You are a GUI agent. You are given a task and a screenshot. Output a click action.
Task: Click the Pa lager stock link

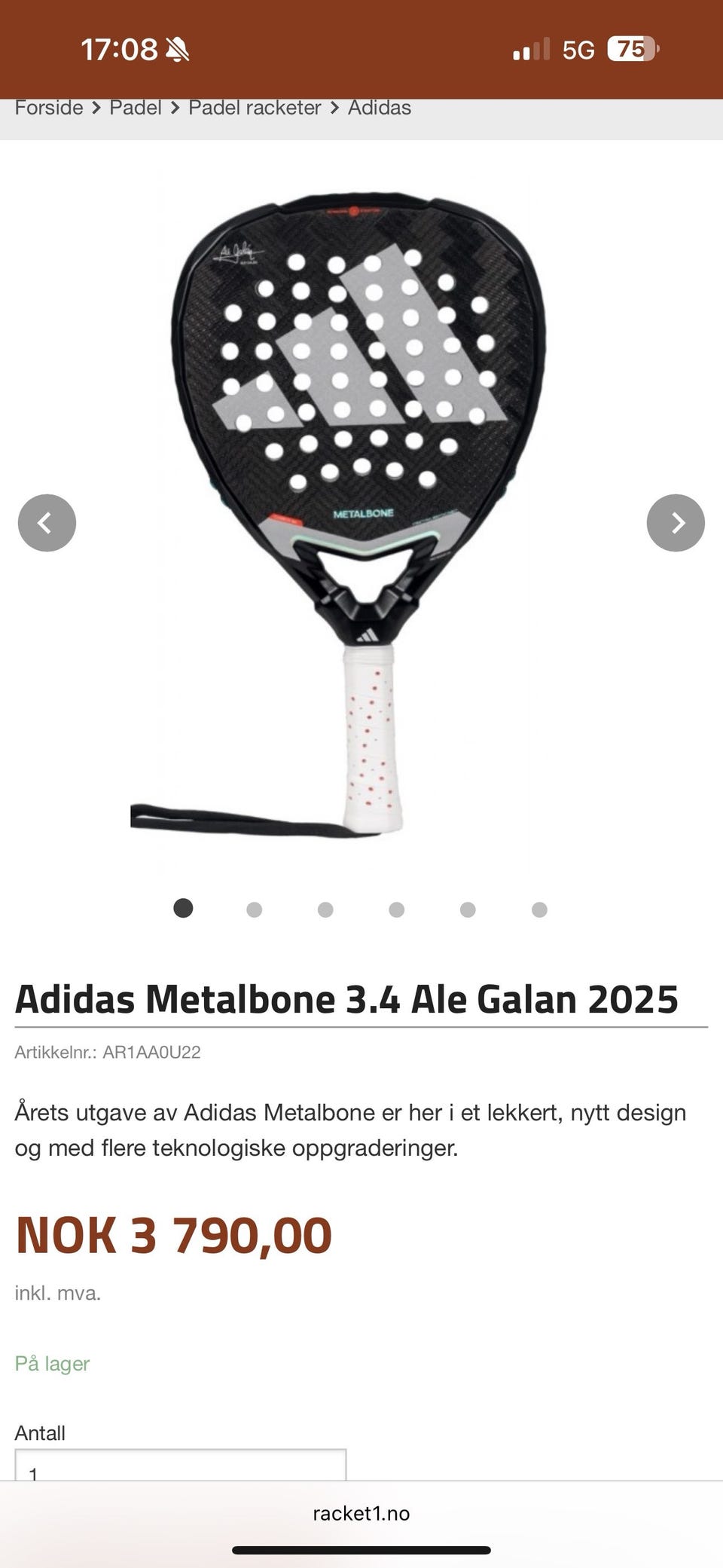pyautogui.click(x=50, y=1364)
